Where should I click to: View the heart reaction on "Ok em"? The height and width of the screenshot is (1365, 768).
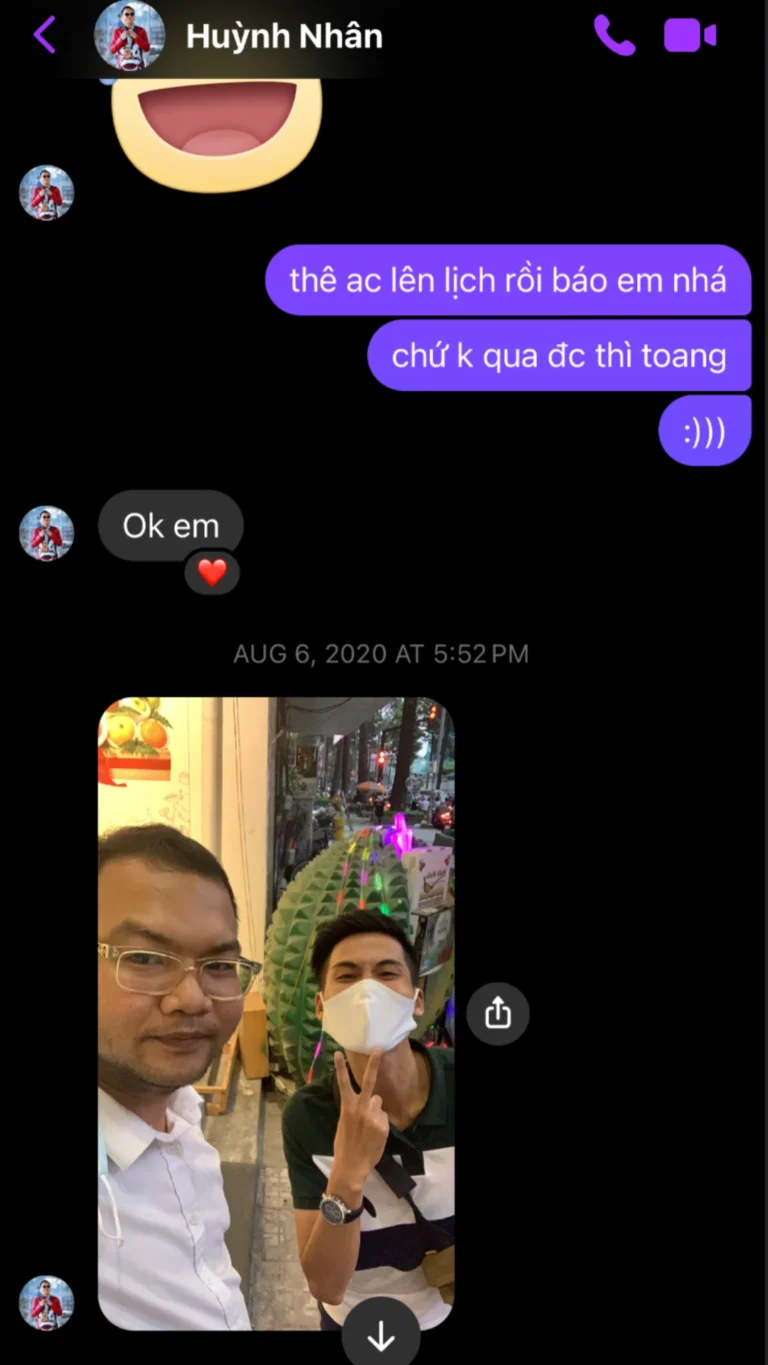click(212, 573)
